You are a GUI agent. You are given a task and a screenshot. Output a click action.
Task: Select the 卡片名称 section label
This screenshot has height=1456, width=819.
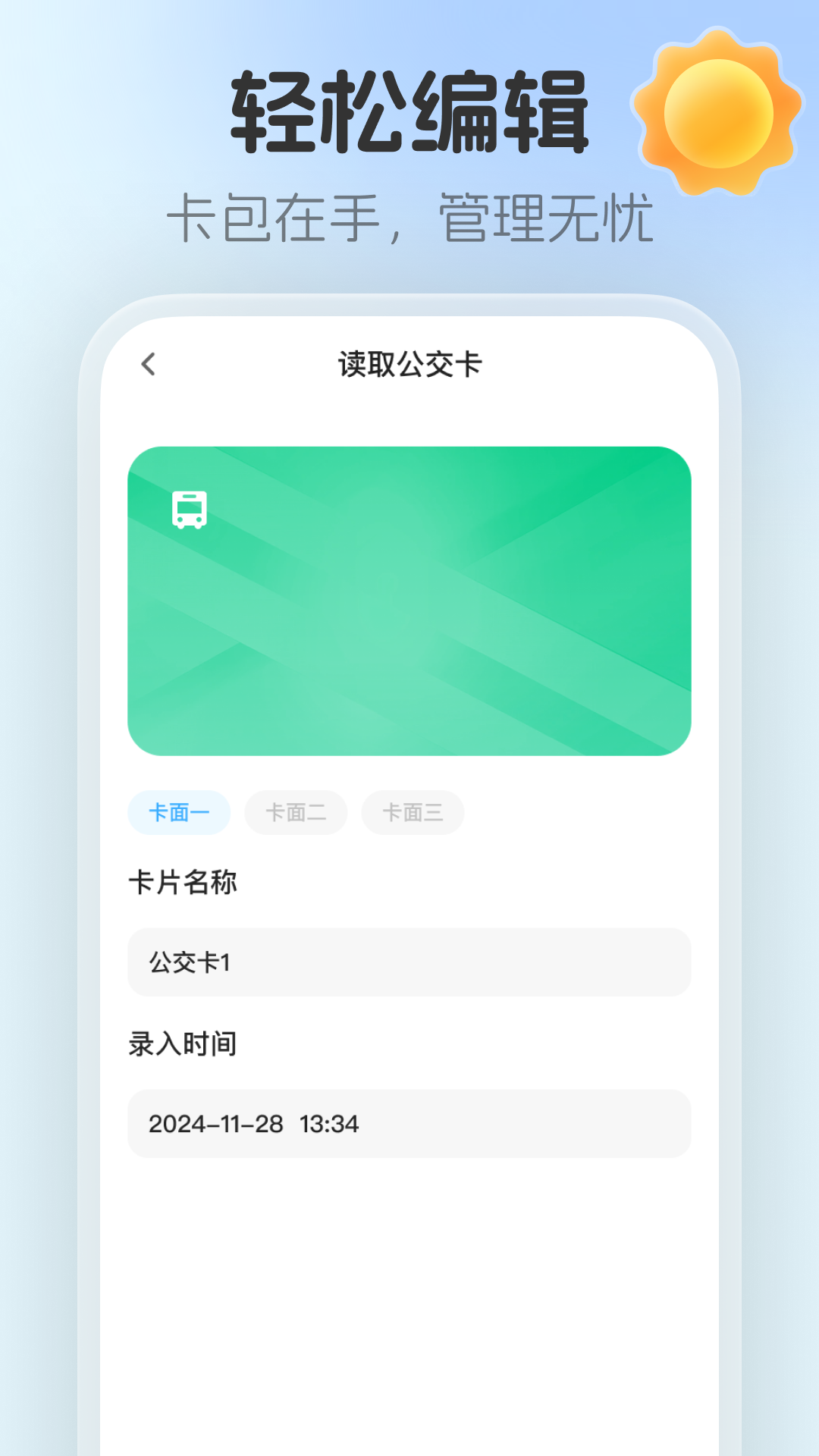coord(183,882)
